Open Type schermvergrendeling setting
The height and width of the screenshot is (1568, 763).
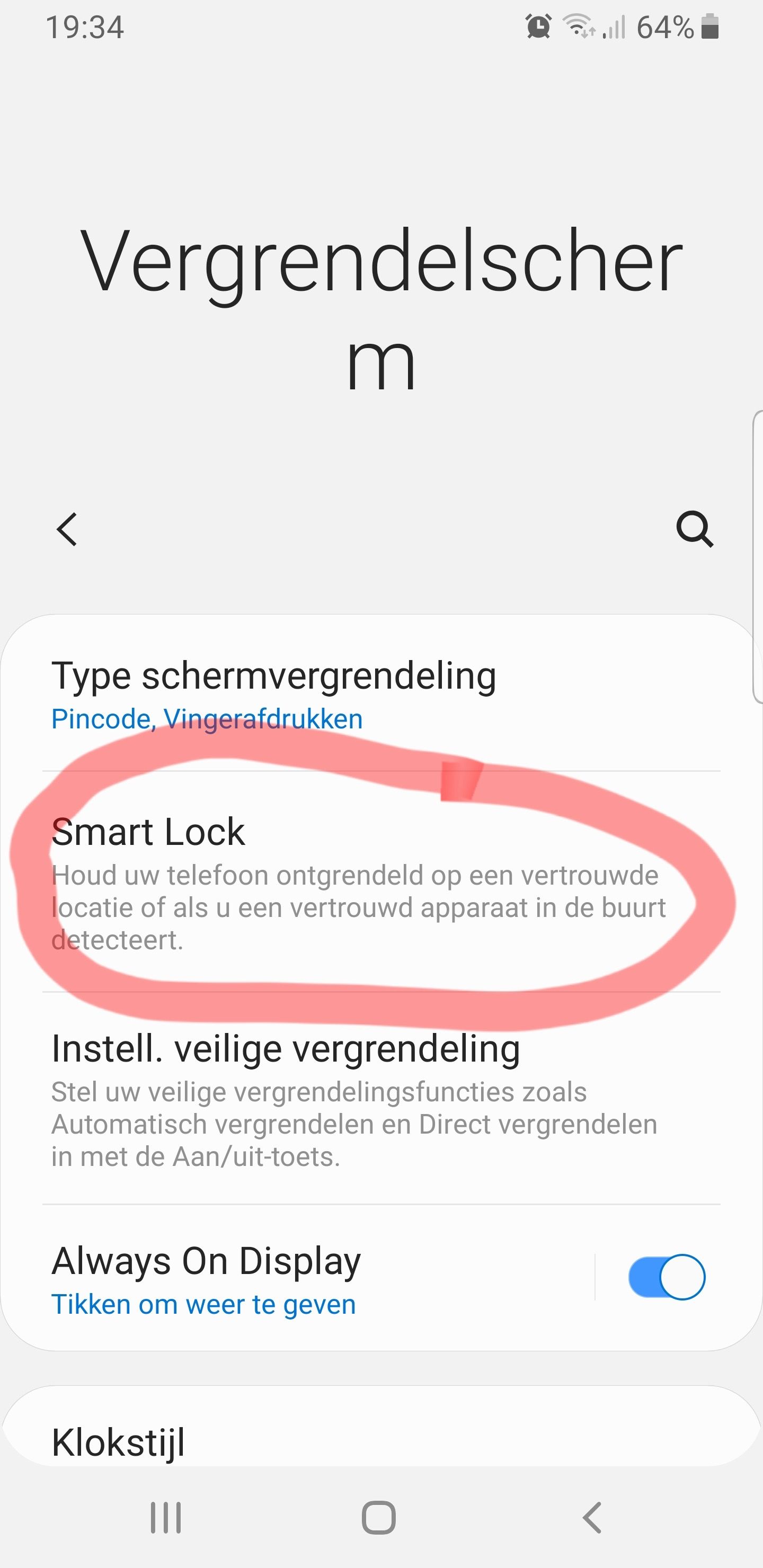(x=274, y=694)
